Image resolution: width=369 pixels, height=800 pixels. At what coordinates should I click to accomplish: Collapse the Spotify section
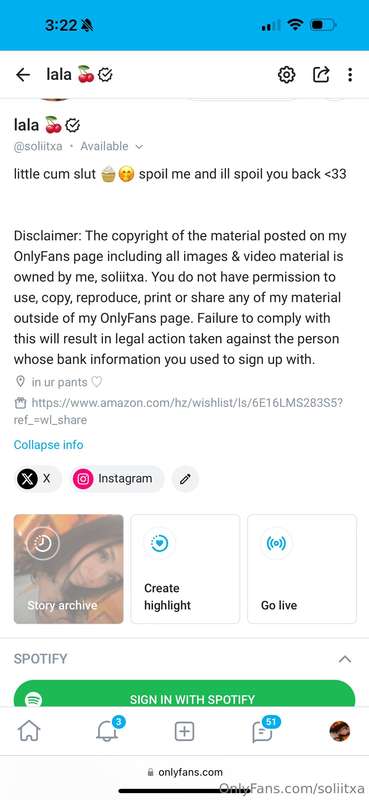(345, 659)
